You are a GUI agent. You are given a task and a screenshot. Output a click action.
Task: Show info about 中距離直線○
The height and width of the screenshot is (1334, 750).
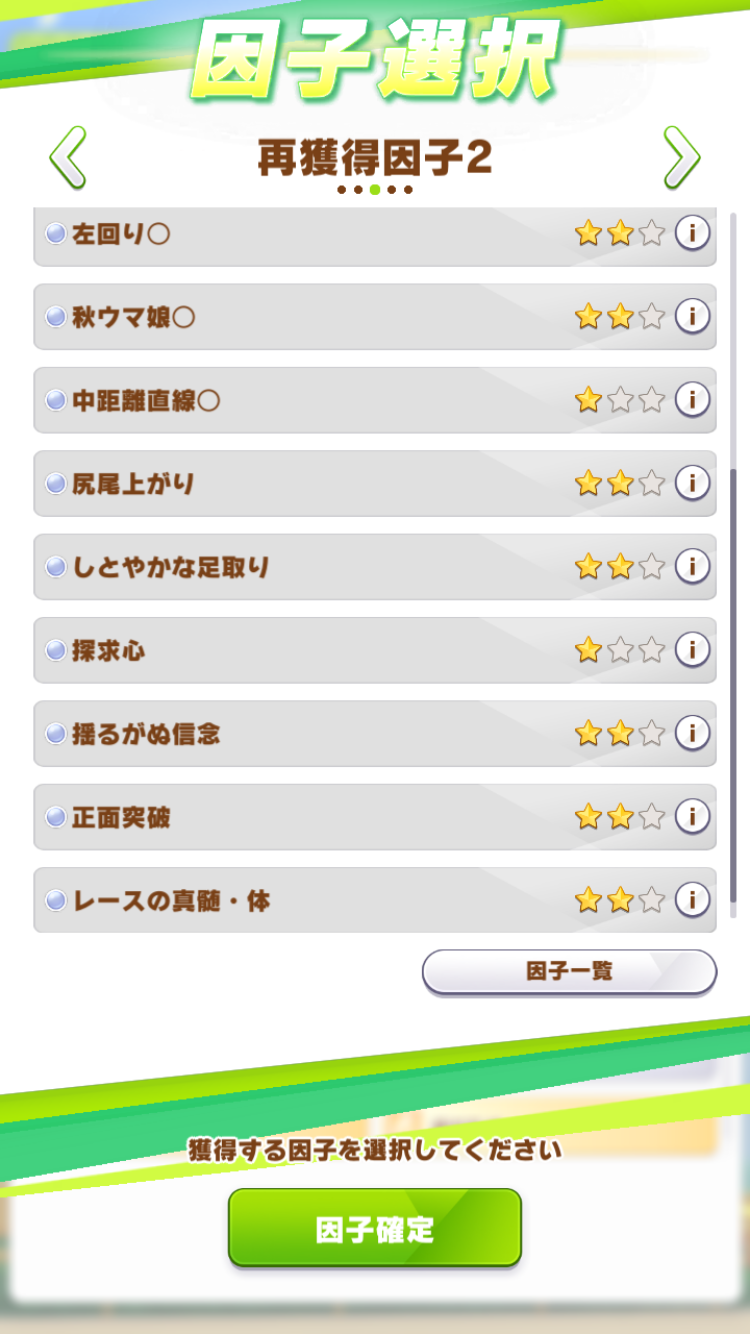[x=692, y=400]
